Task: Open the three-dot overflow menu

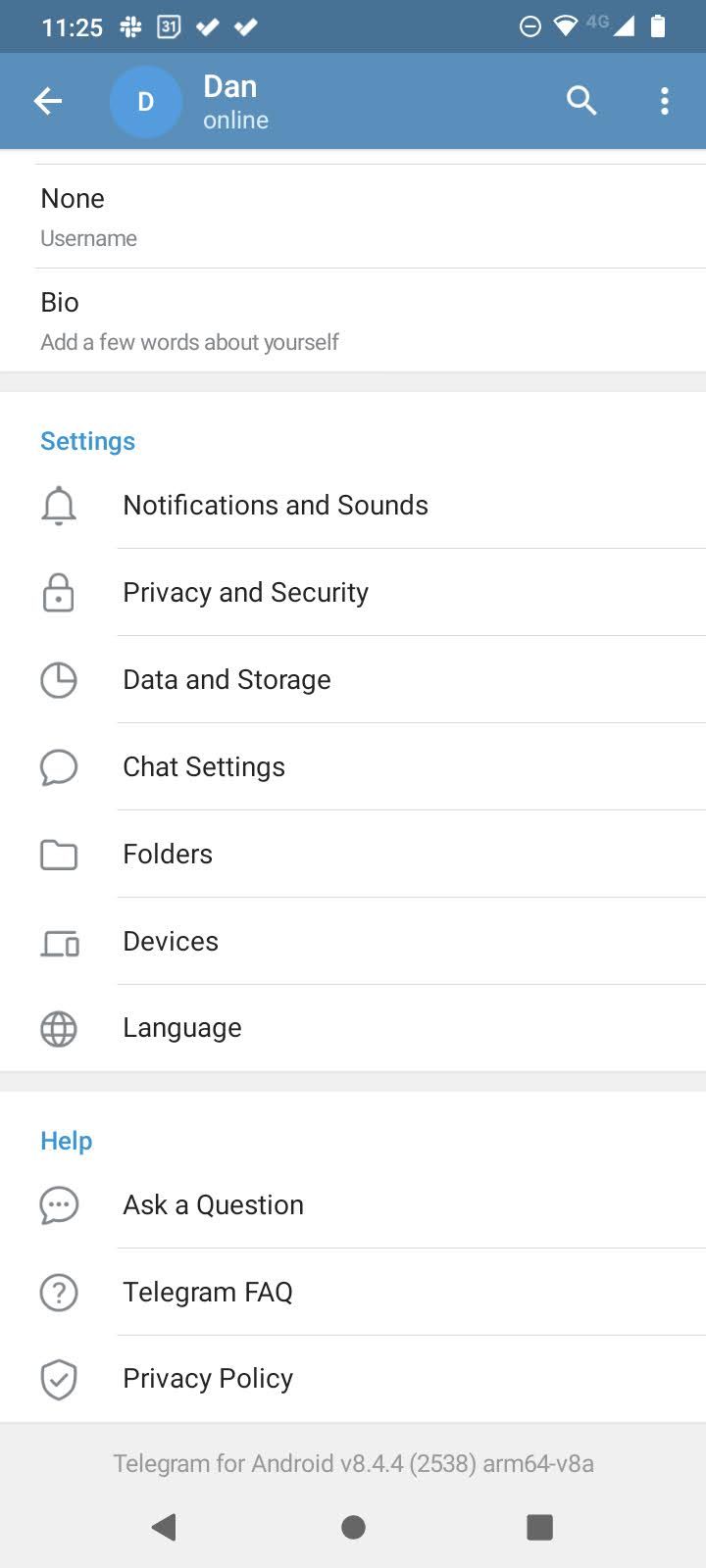Action: point(665,101)
